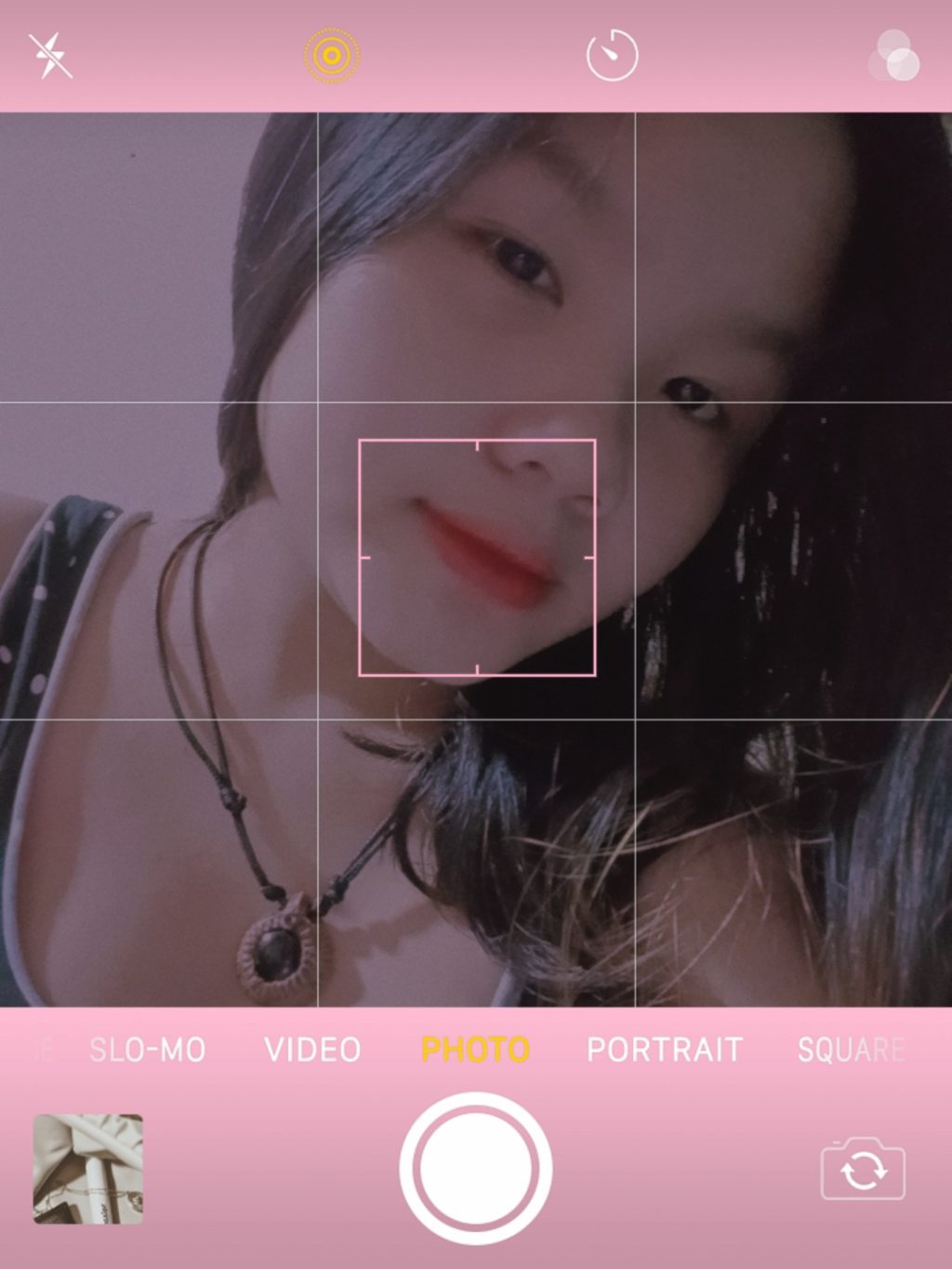Turn off Live Photo
The width and height of the screenshot is (952, 1269).
[x=332, y=56]
